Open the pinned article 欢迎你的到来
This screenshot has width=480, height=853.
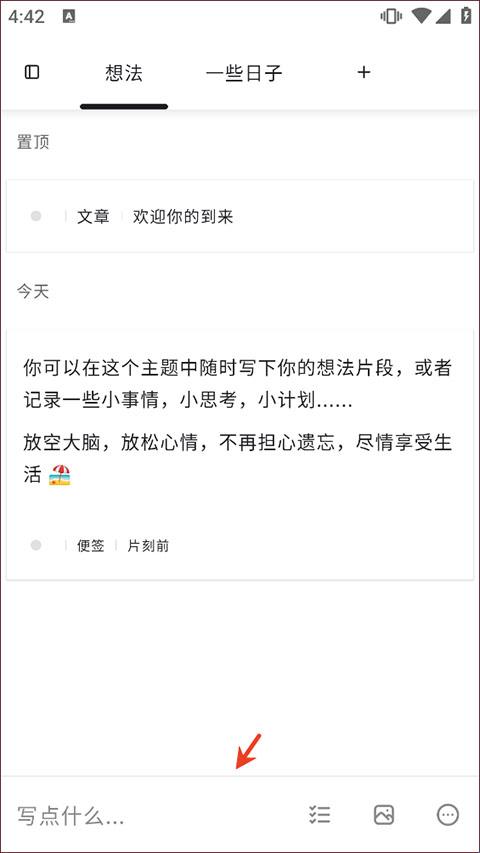[x=239, y=216]
